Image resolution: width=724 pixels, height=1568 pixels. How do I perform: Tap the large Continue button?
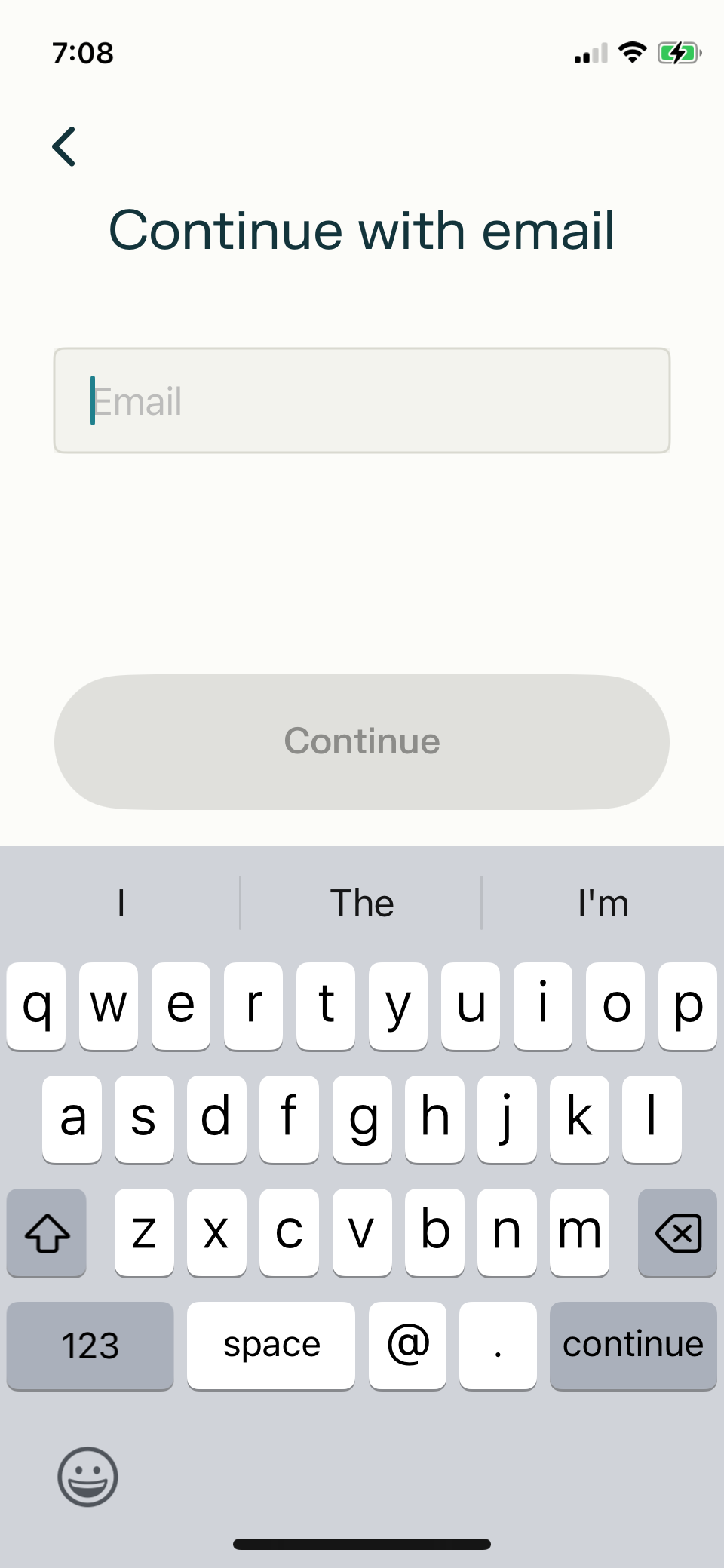click(x=362, y=742)
